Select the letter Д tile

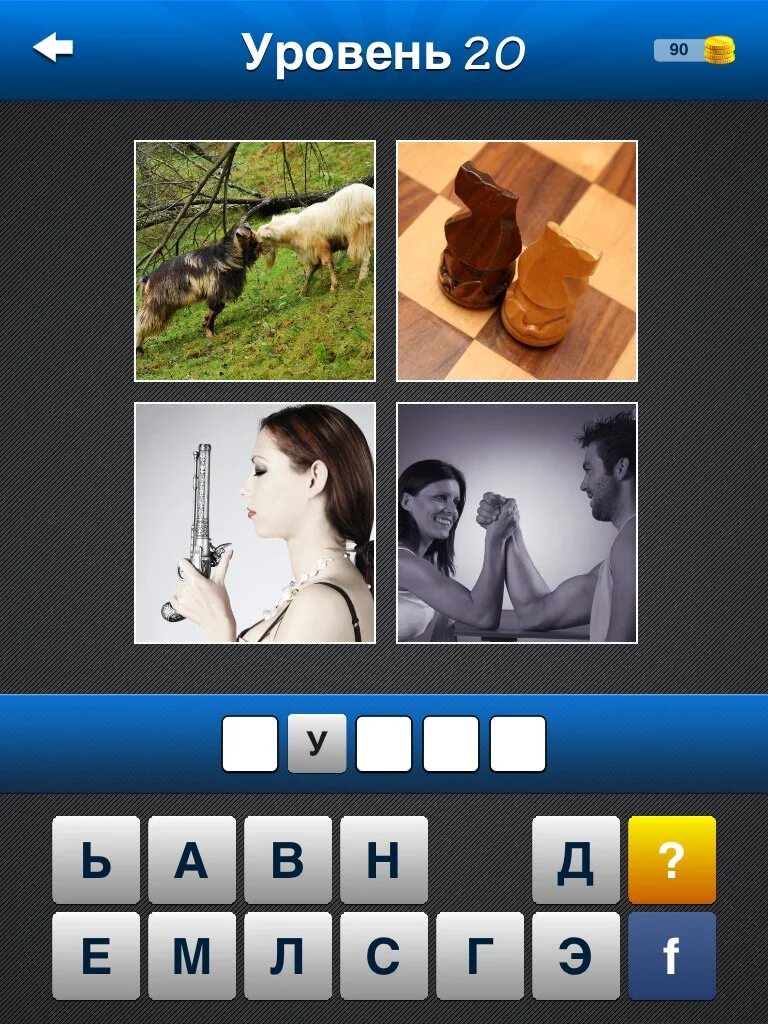click(575, 860)
